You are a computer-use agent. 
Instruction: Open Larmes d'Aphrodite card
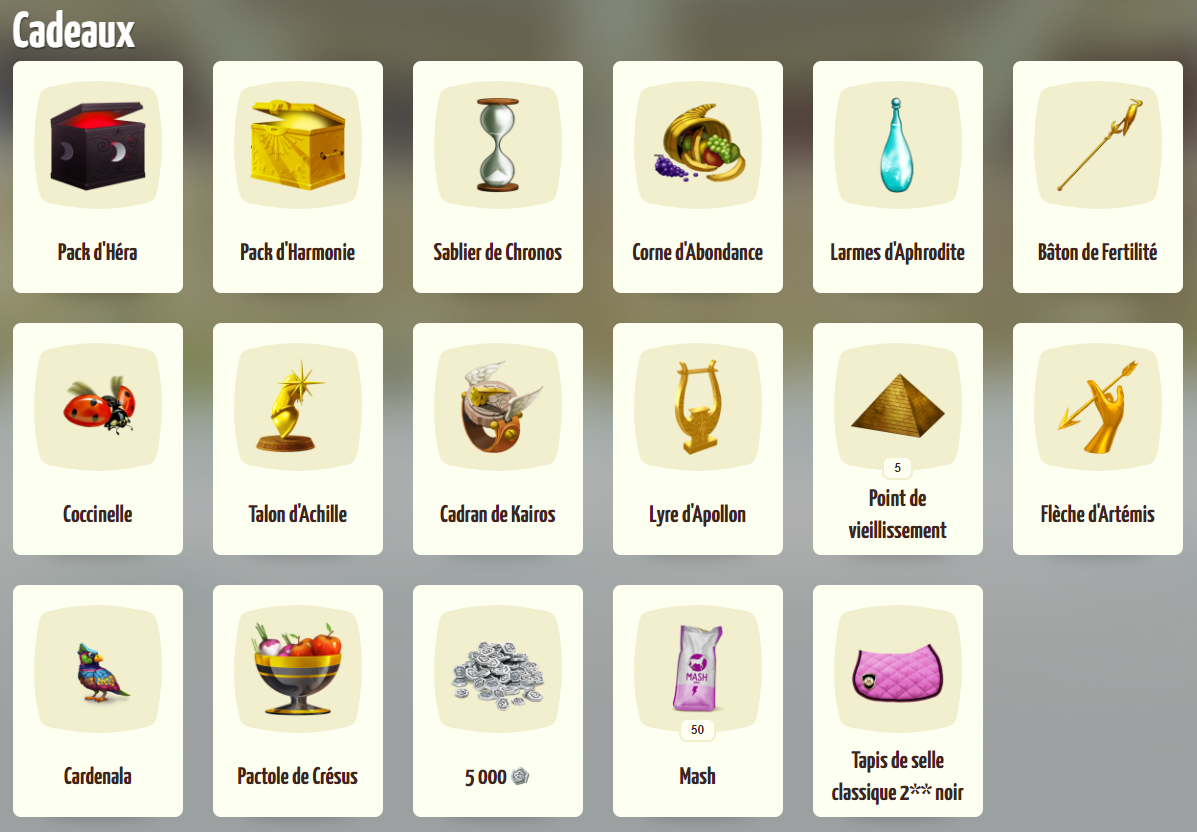(898, 177)
